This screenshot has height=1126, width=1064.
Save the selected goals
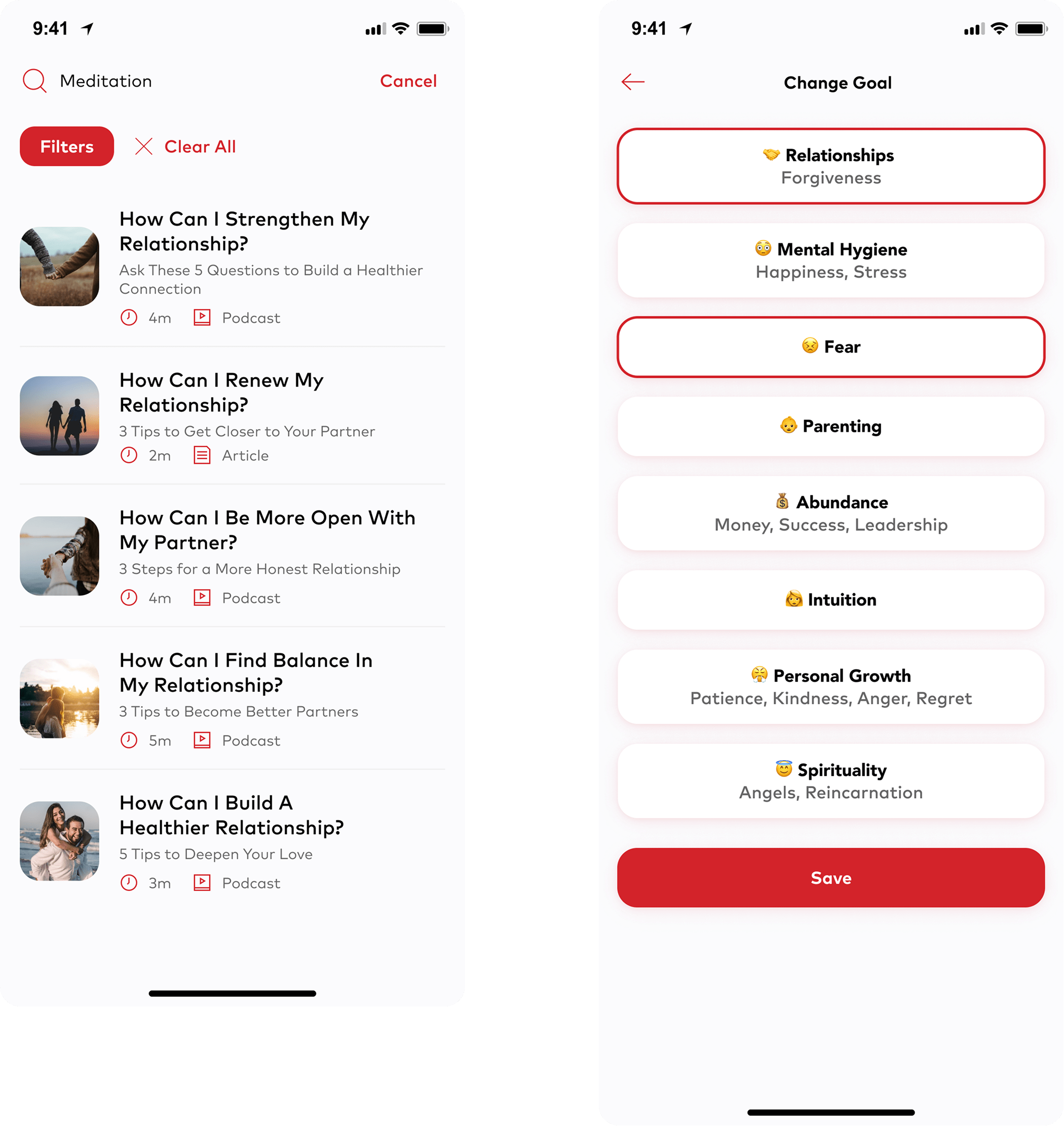(x=830, y=878)
